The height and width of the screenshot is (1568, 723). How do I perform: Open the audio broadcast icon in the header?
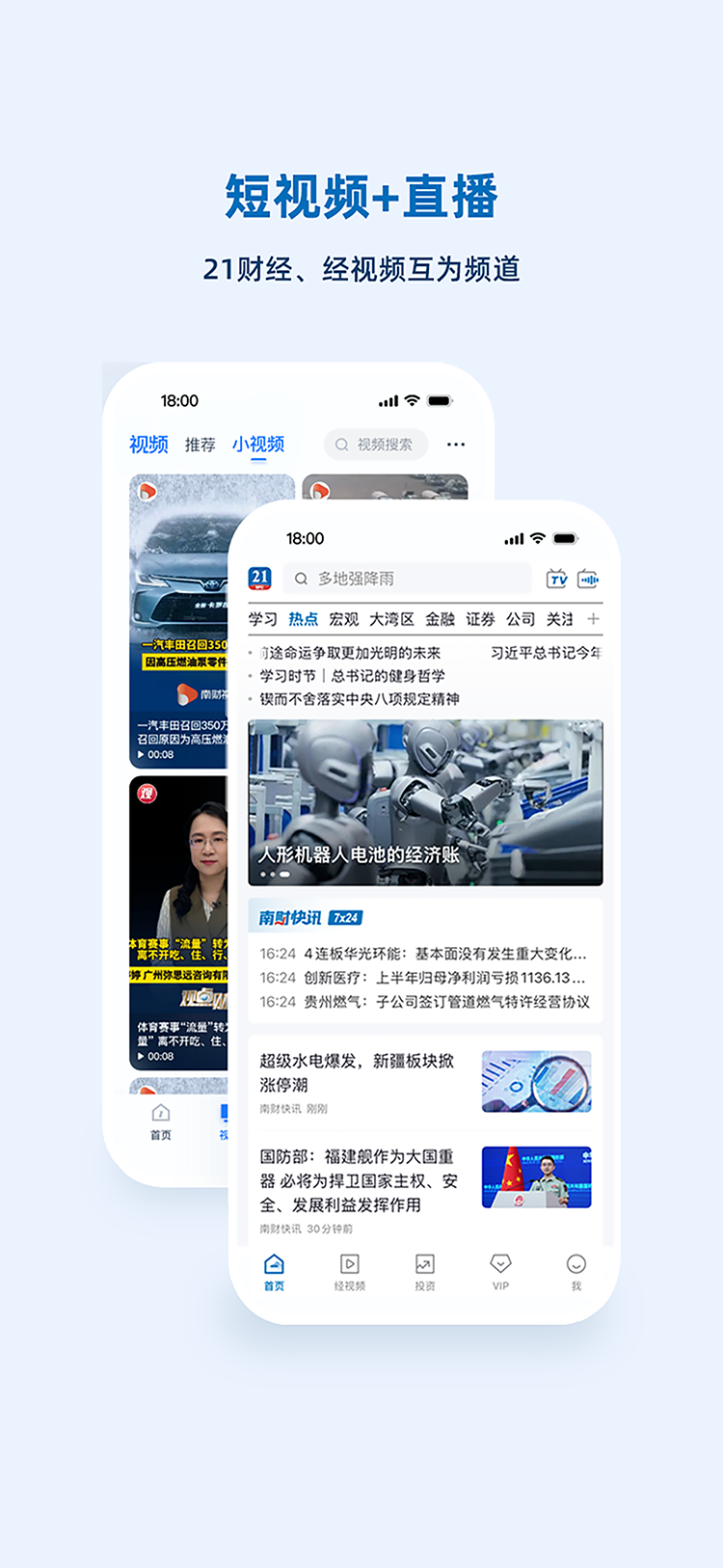click(589, 579)
